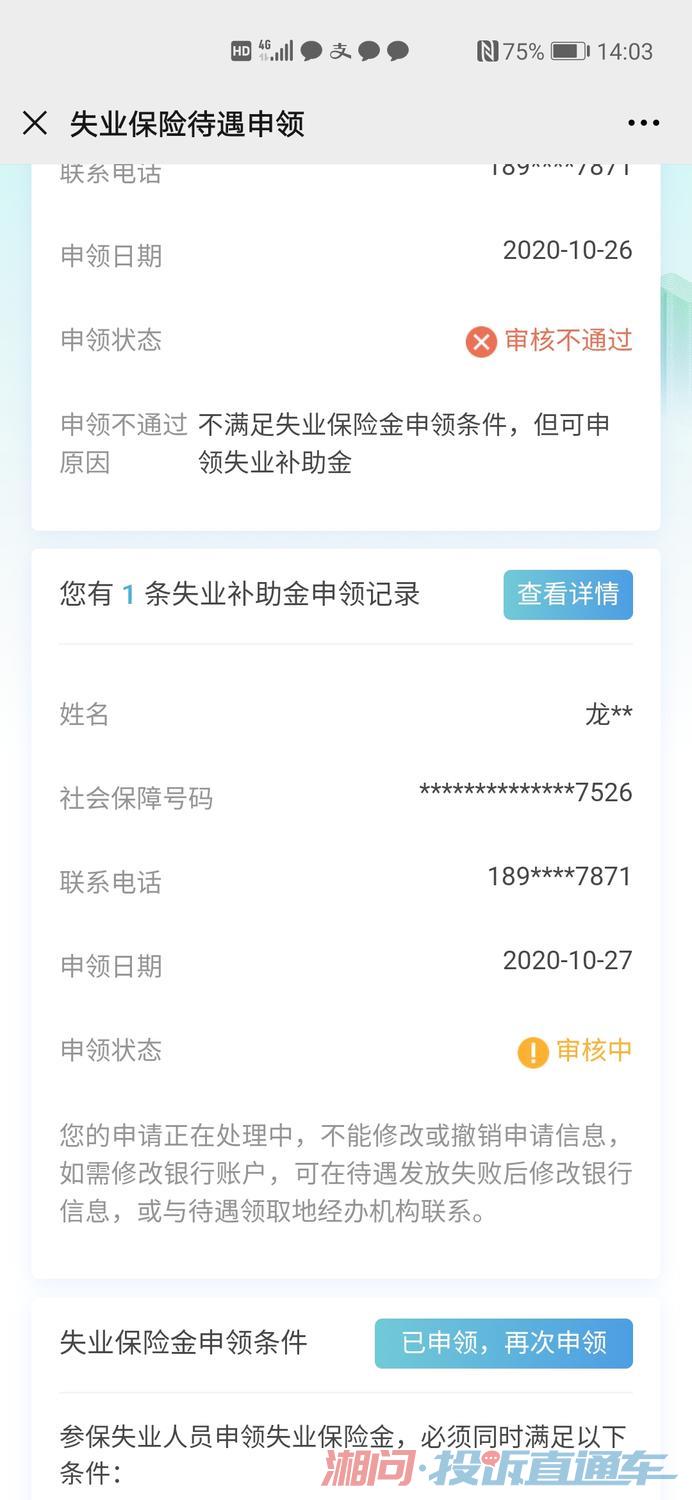This screenshot has width=692, height=1500.
Task: Close the 失业保险待遇申领 page
Action: click(x=35, y=123)
